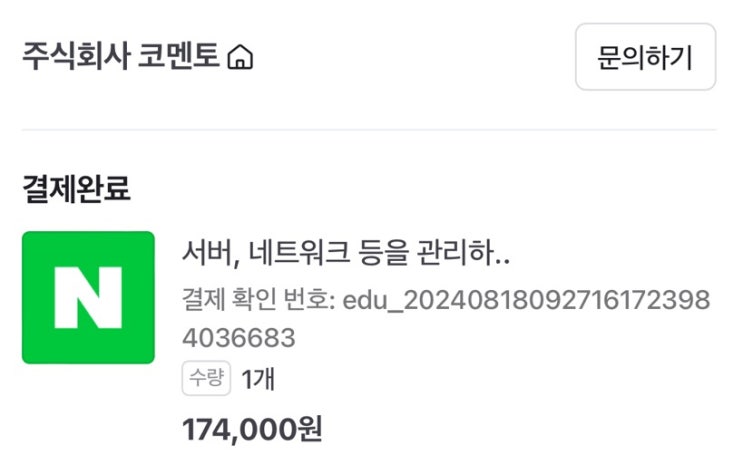
Task: Tap the 문의하기 button
Action: tap(645, 58)
